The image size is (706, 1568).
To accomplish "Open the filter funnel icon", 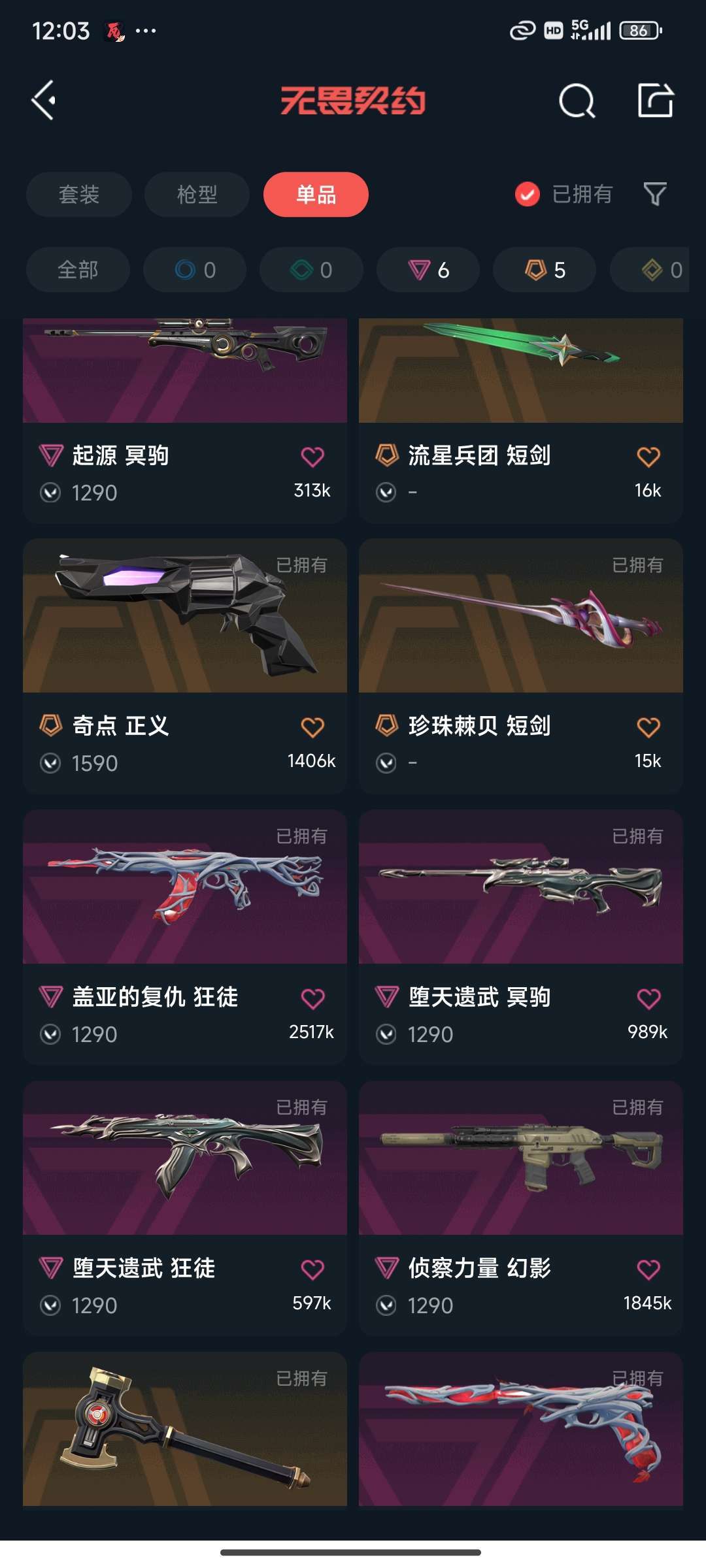I will coord(655,194).
